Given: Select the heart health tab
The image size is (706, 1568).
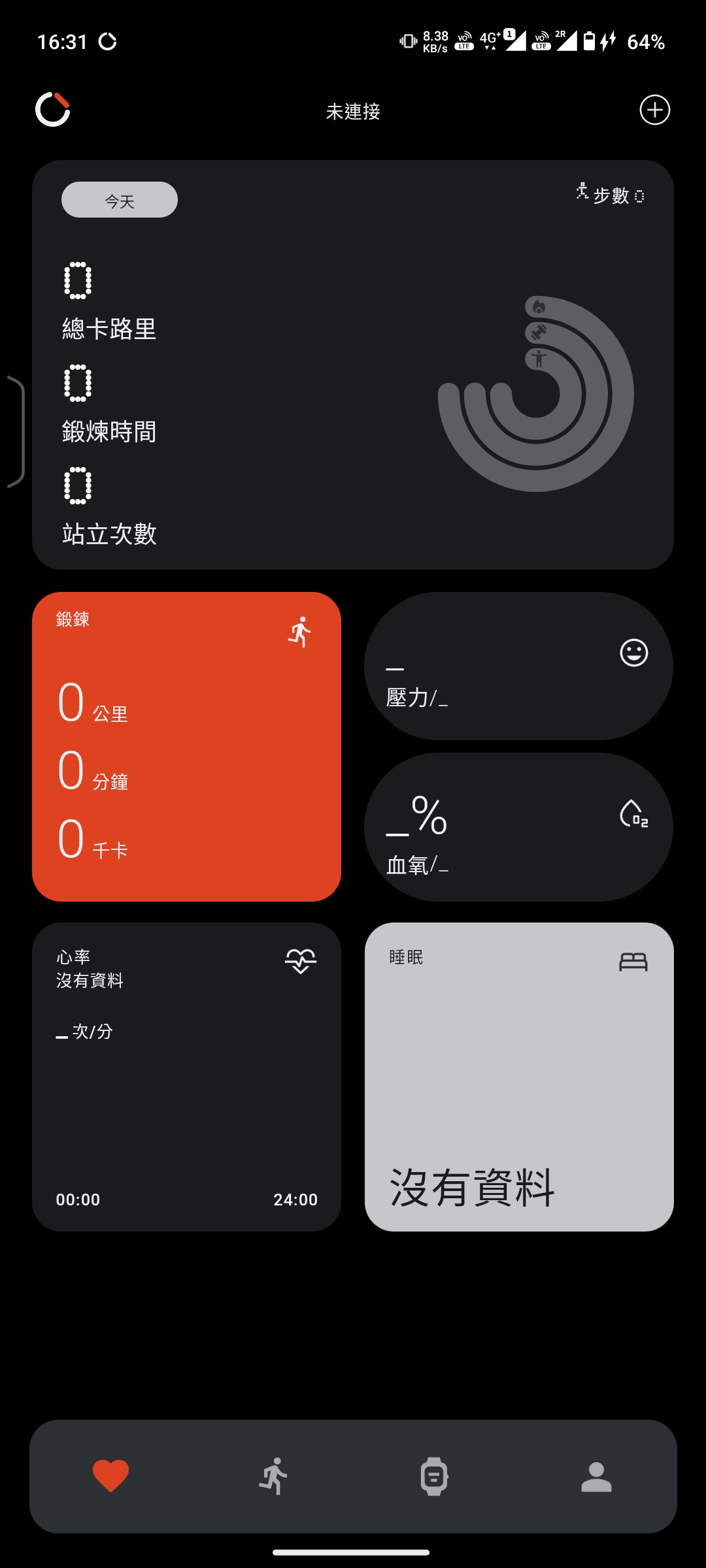Looking at the screenshot, I should 110,1477.
